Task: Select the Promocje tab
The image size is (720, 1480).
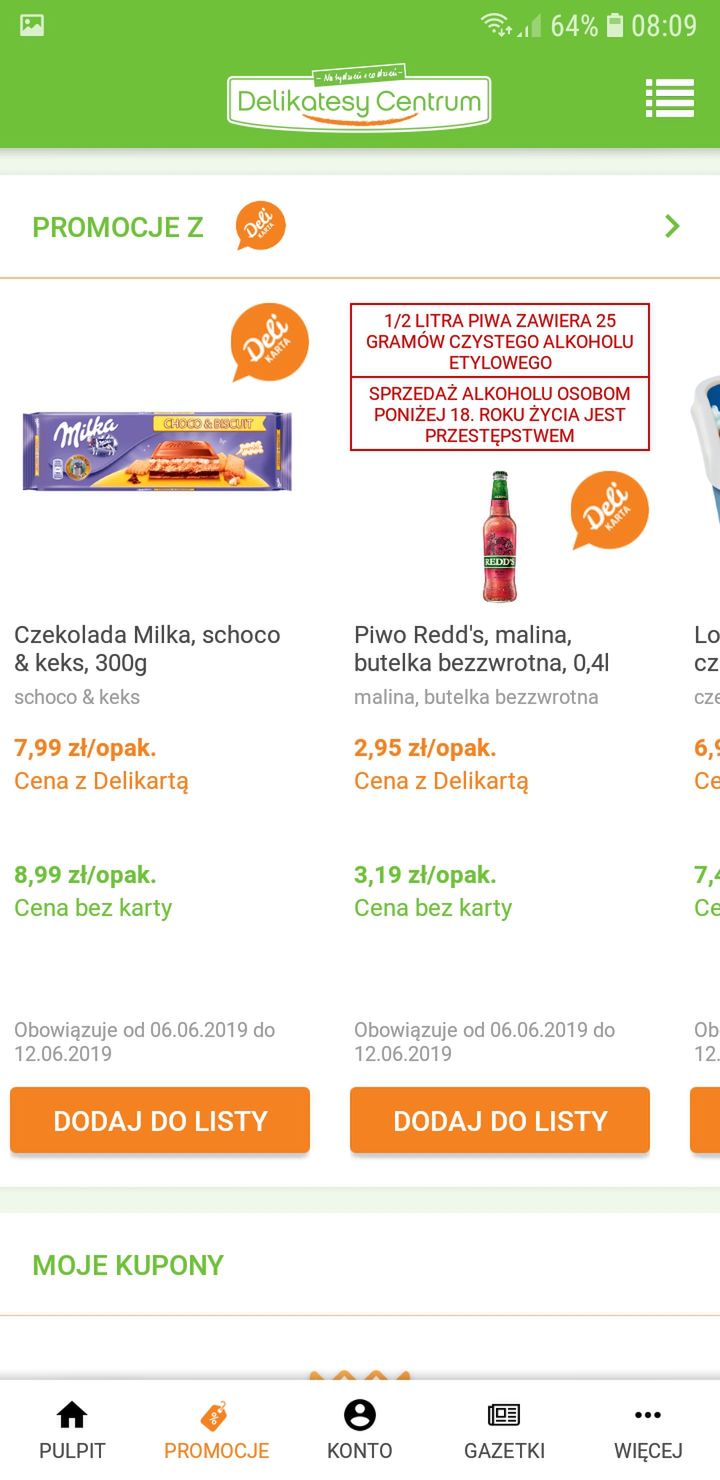Action: click(216, 1431)
